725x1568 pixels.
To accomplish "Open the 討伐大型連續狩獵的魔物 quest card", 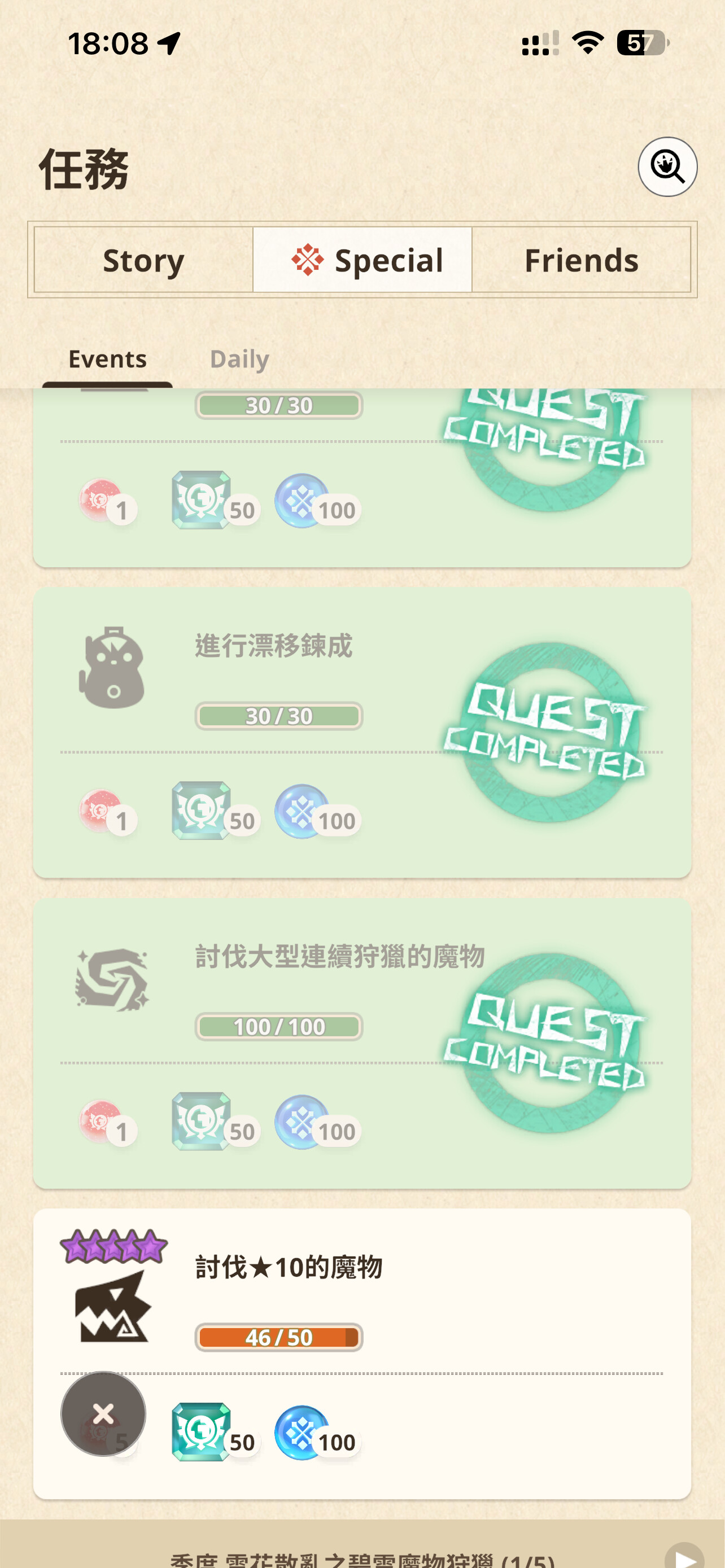I will tap(361, 1043).
